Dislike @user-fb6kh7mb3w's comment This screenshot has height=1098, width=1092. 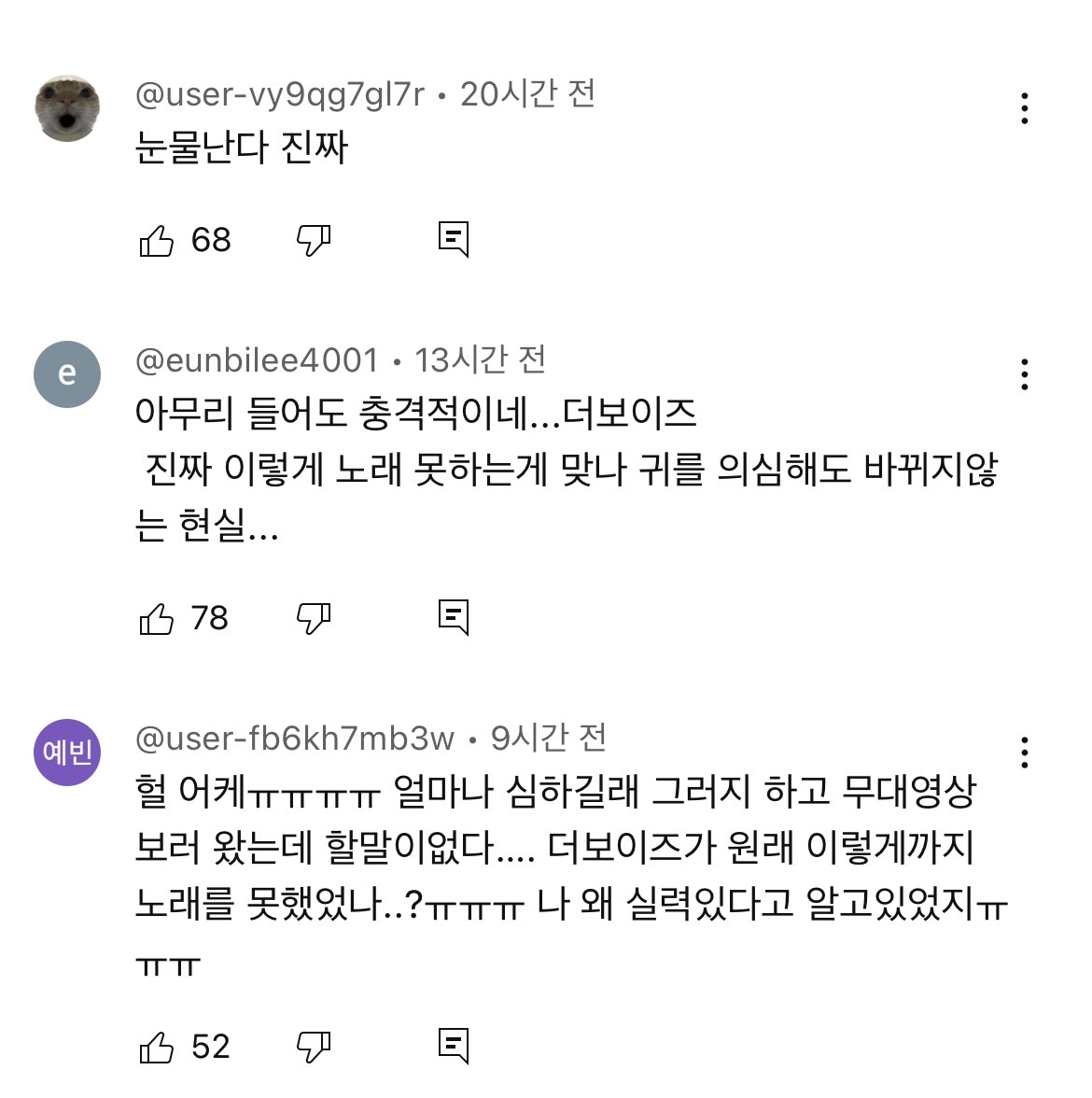pyautogui.click(x=315, y=1046)
